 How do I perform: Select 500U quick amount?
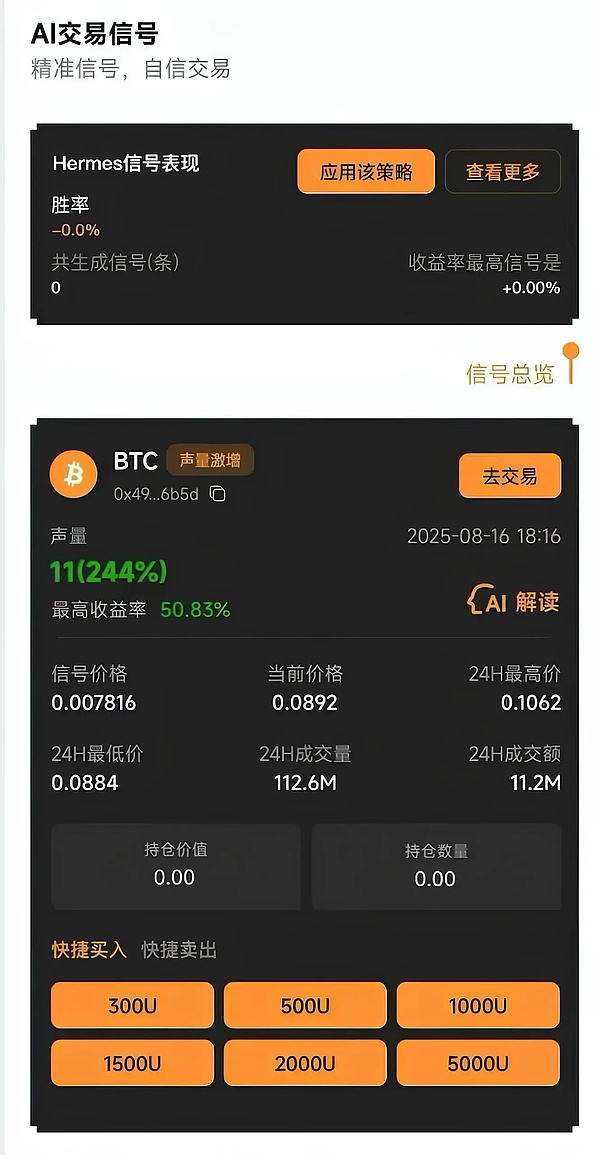305,1005
